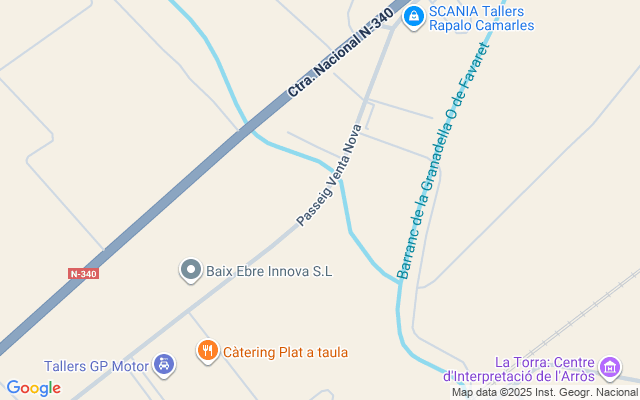Tap the Càtering Plat a taula restaurant marker
Viewport: 640px width, 400px height.
pos(207,351)
